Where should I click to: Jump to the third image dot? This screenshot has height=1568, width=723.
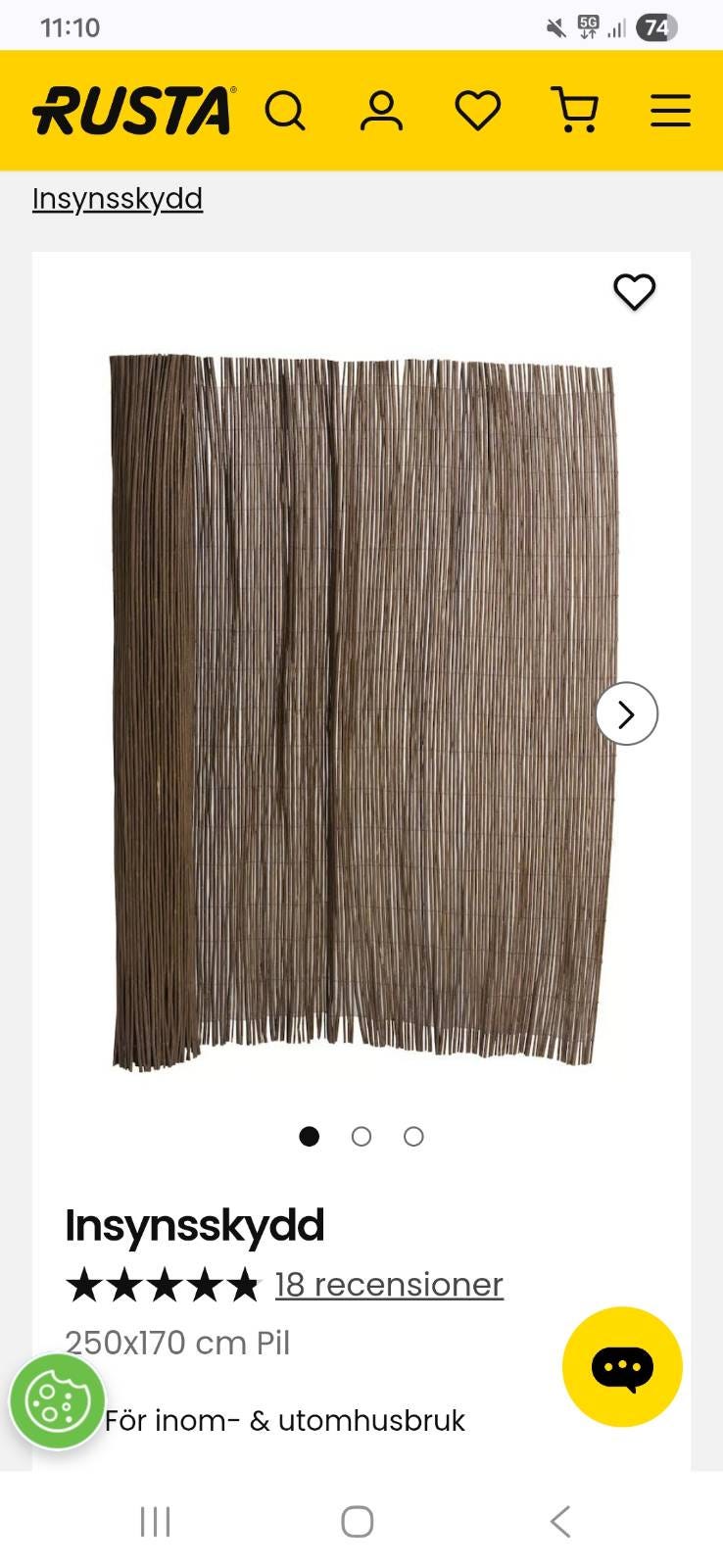(413, 1137)
